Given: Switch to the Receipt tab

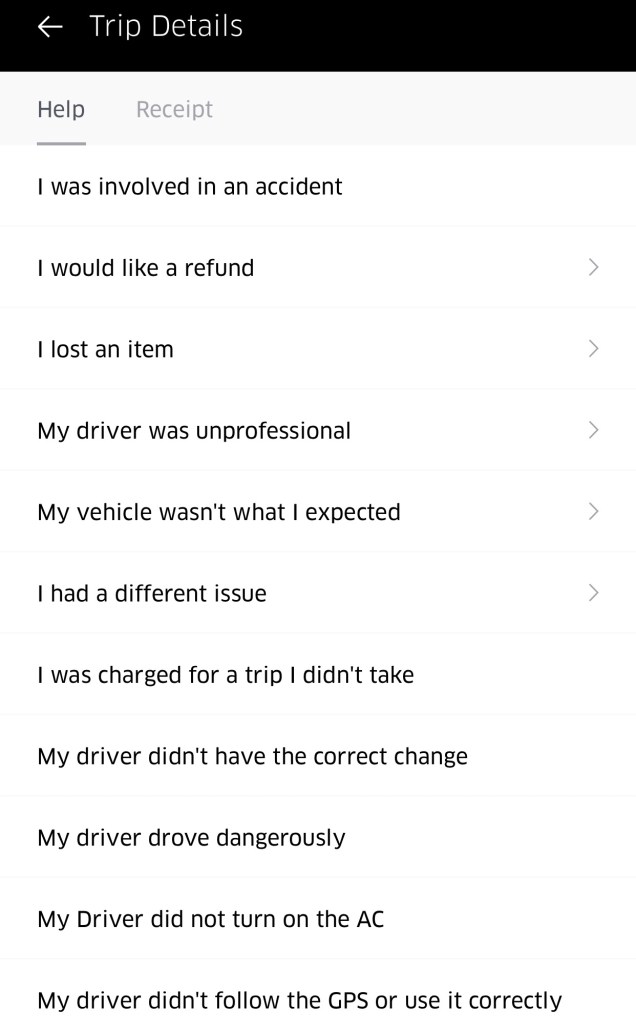Looking at the screenshot, I should click(174, 109).
